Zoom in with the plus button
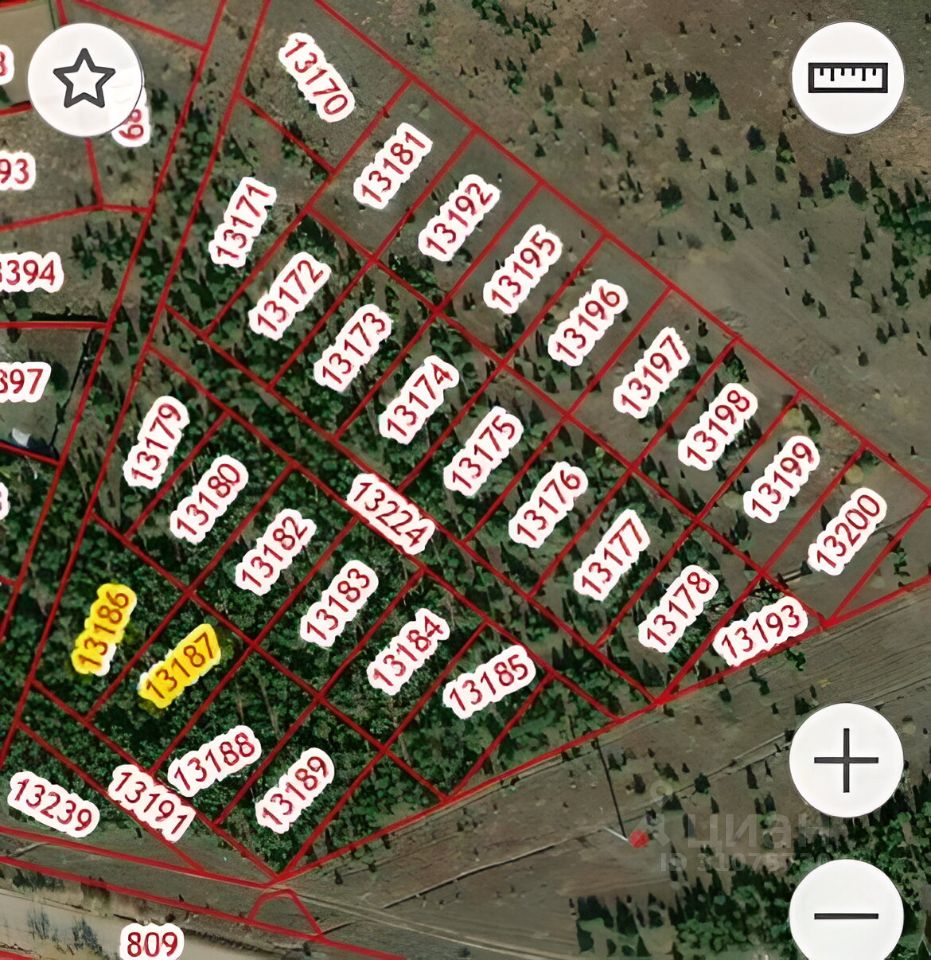The image size is (931, 960). [x=846, y=761]
